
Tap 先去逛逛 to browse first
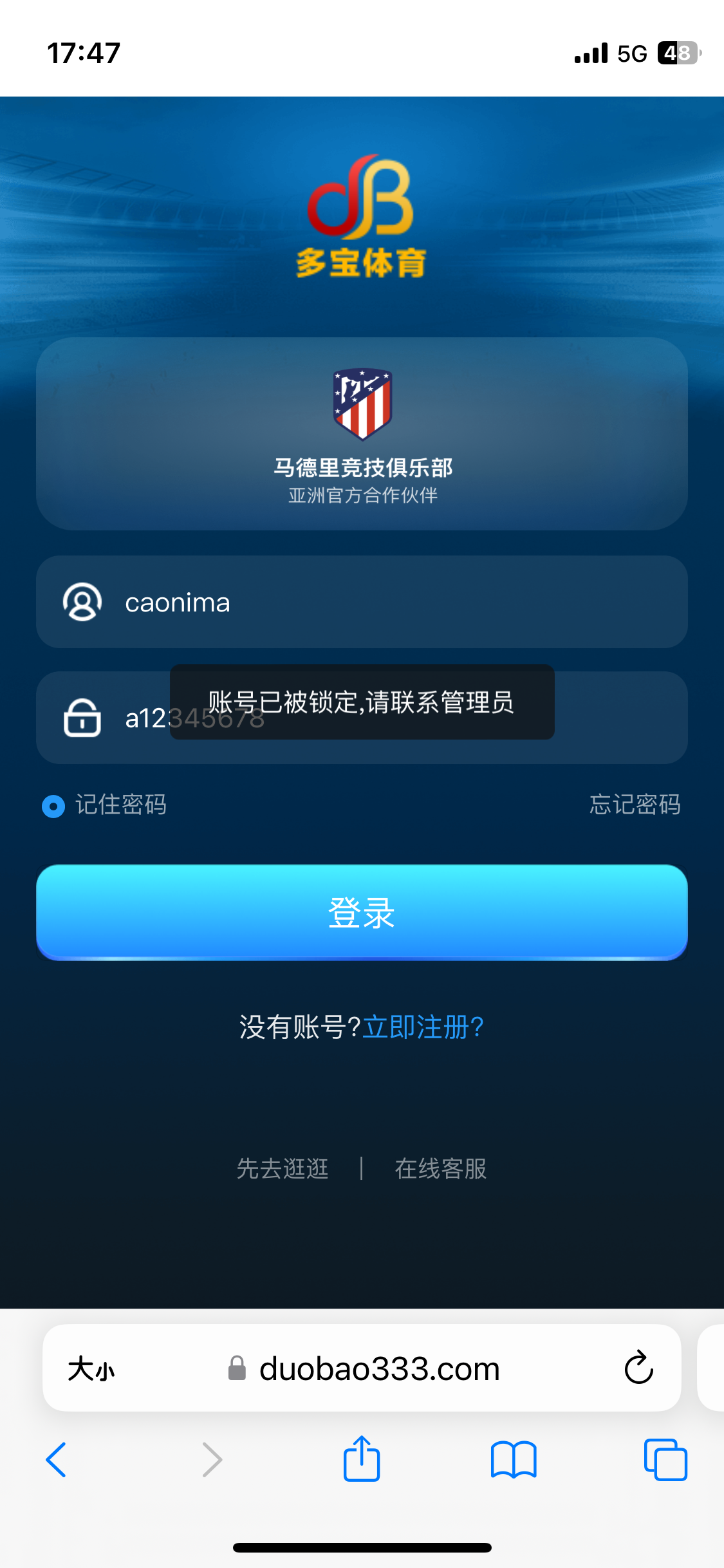(x=283, y=1168)
